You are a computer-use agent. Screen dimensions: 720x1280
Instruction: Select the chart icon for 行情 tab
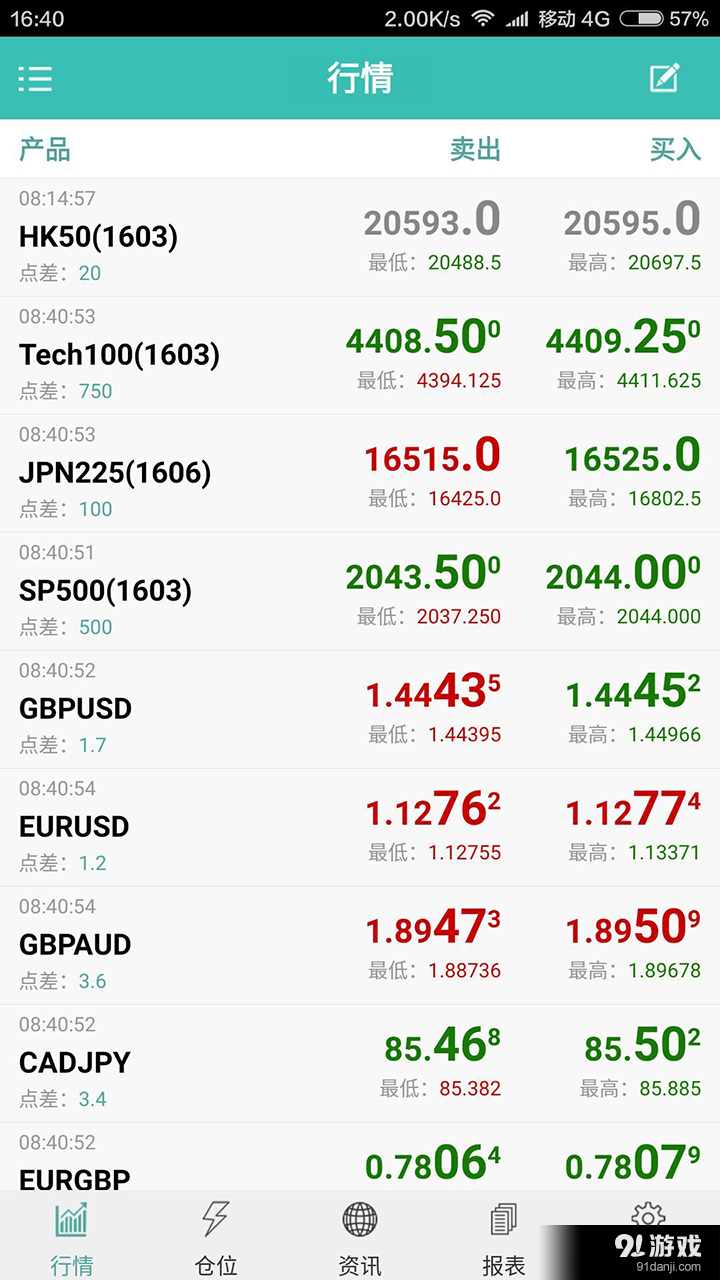pos(71,1220)
